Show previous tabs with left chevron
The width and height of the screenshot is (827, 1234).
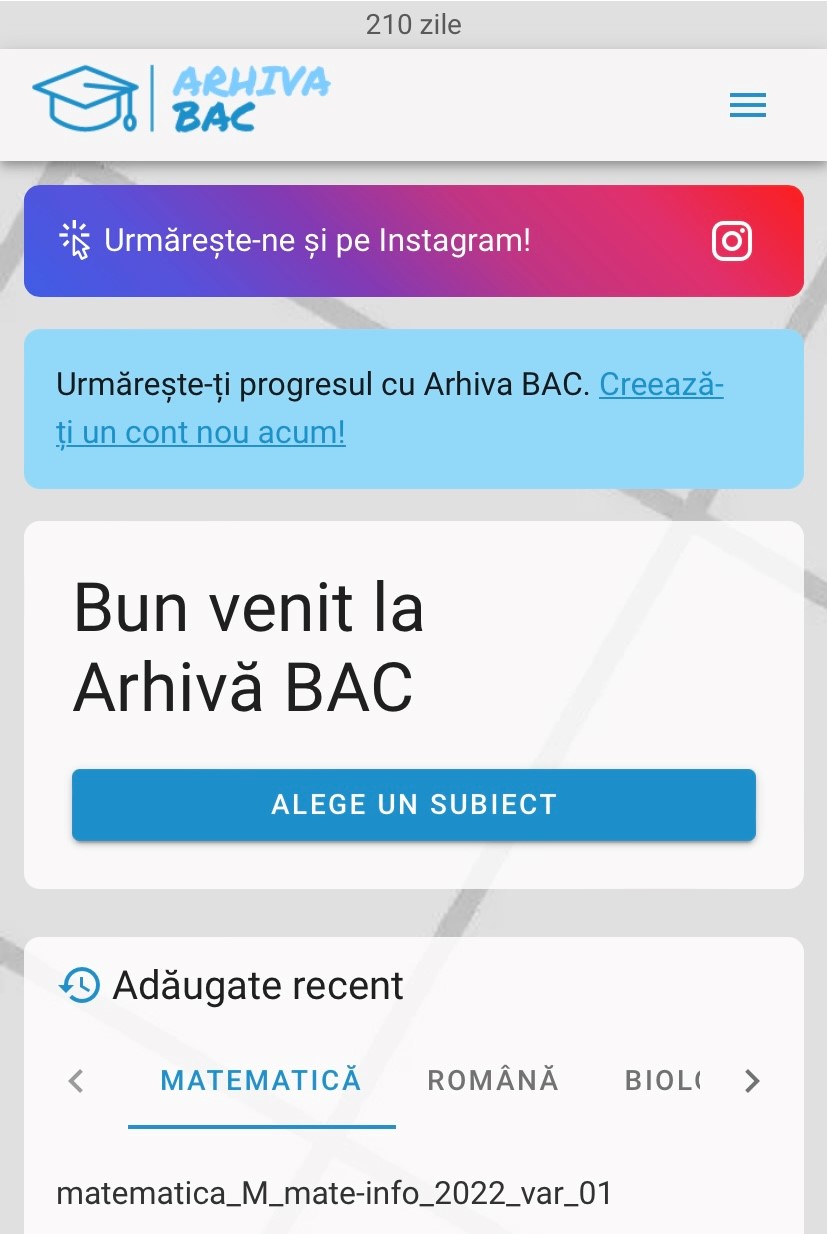76,1081
